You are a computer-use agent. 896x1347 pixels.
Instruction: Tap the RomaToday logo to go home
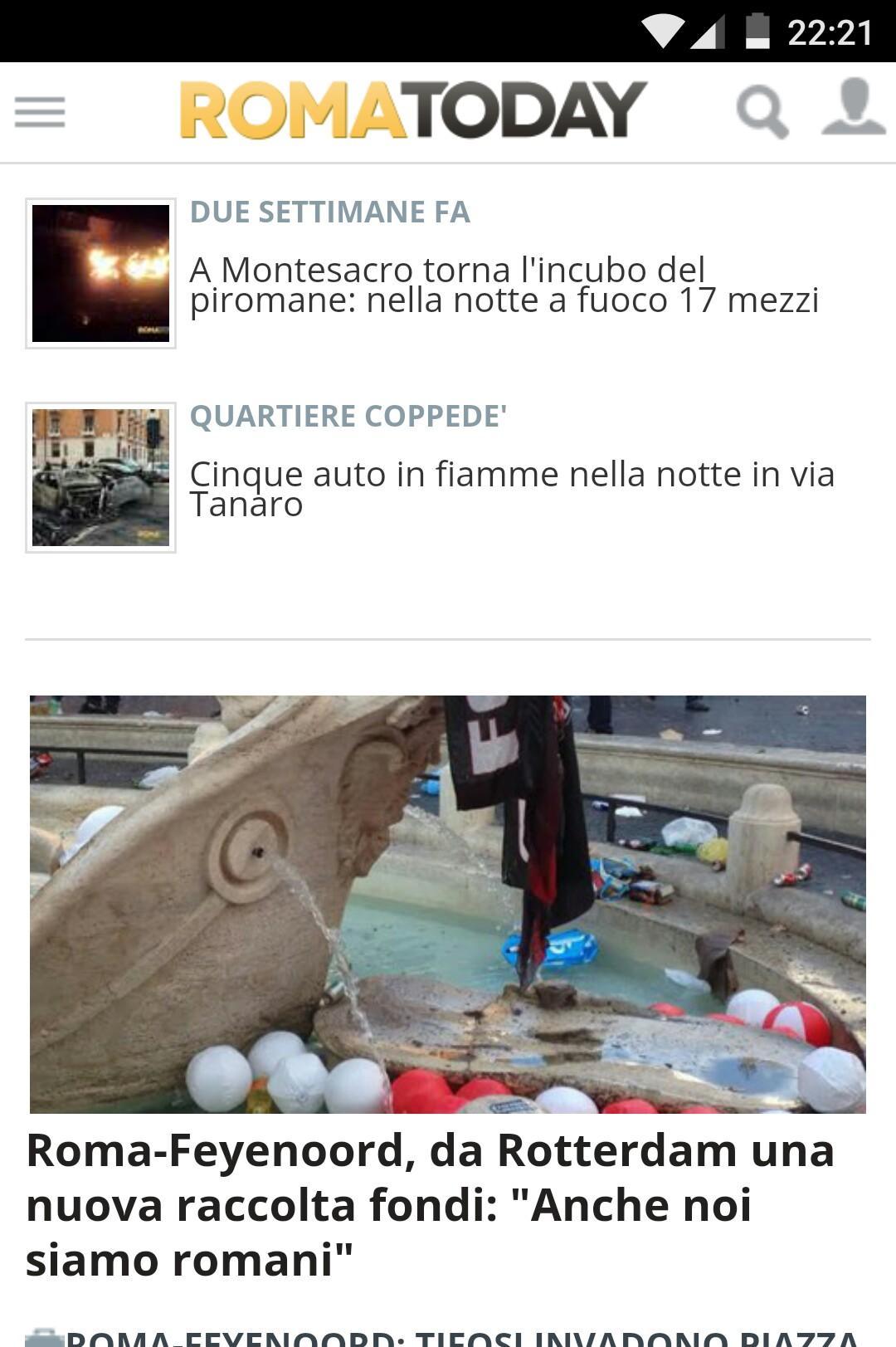(413, 110)
